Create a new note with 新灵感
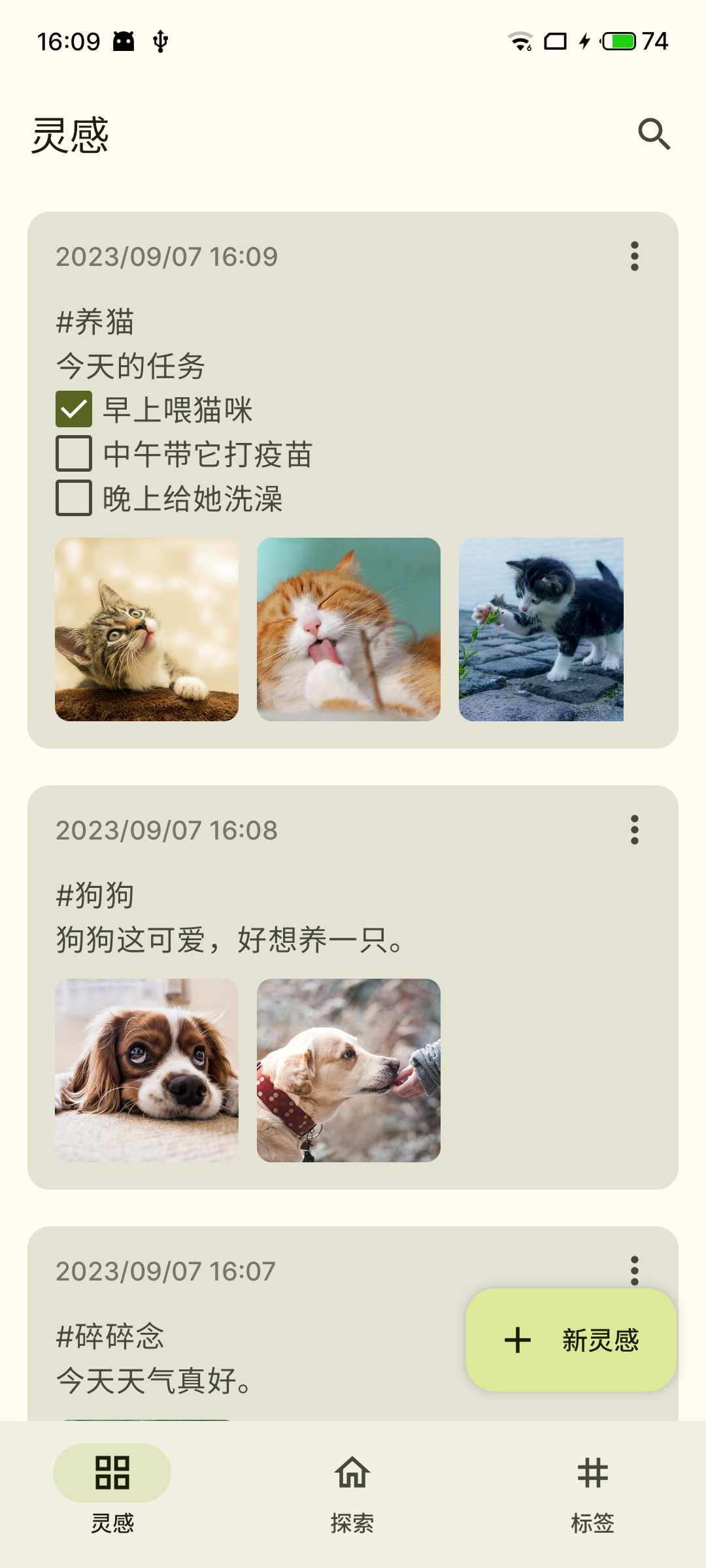706x1568 pixels. [x=571, y=1340]
